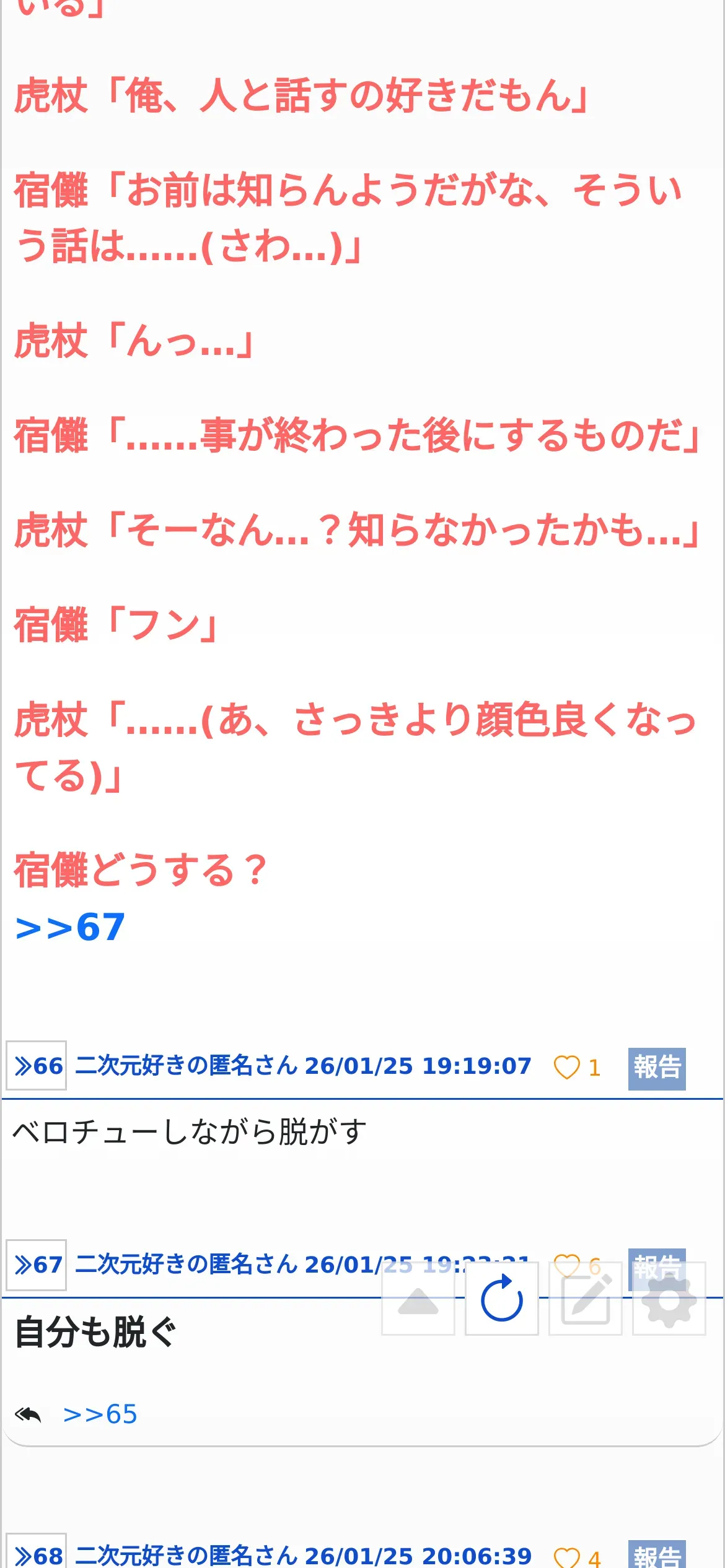The height and width of the screenshot is (1568, 725).
Task: Like post 68 with the heart
Action: (x=566, y=1557)
